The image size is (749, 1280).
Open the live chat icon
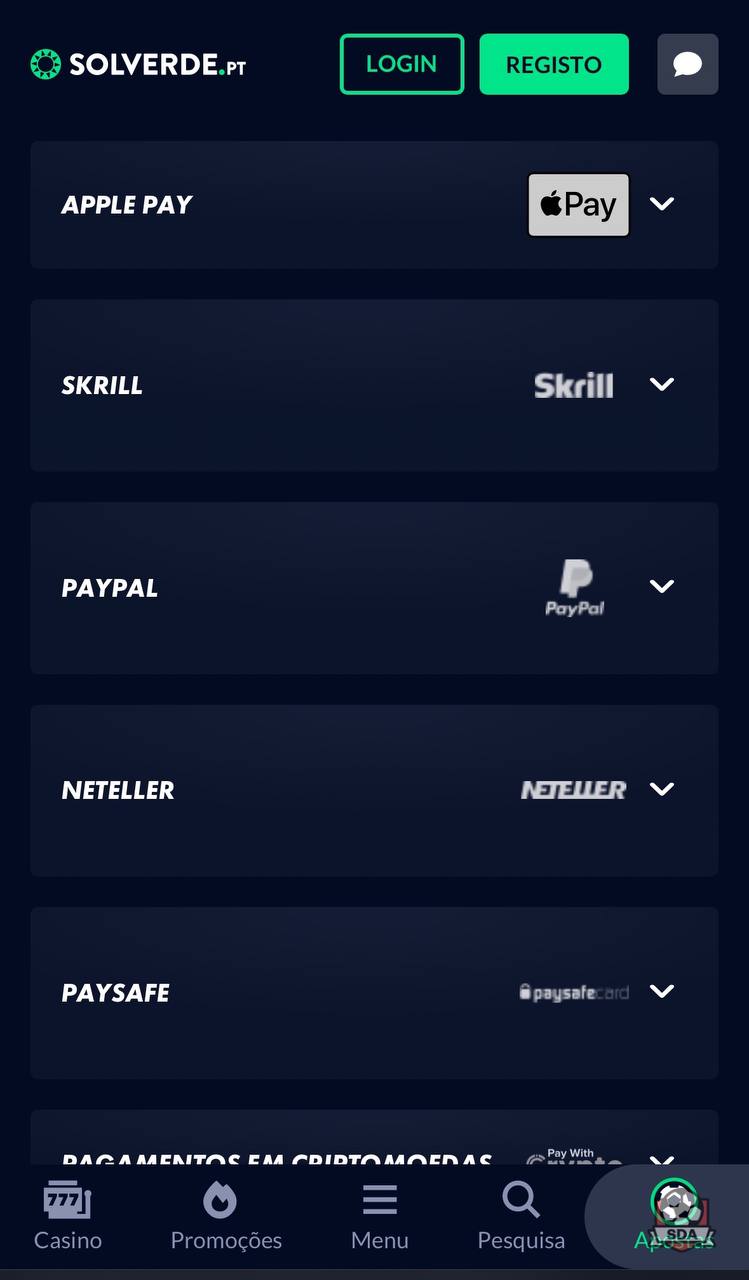[687, 64]
